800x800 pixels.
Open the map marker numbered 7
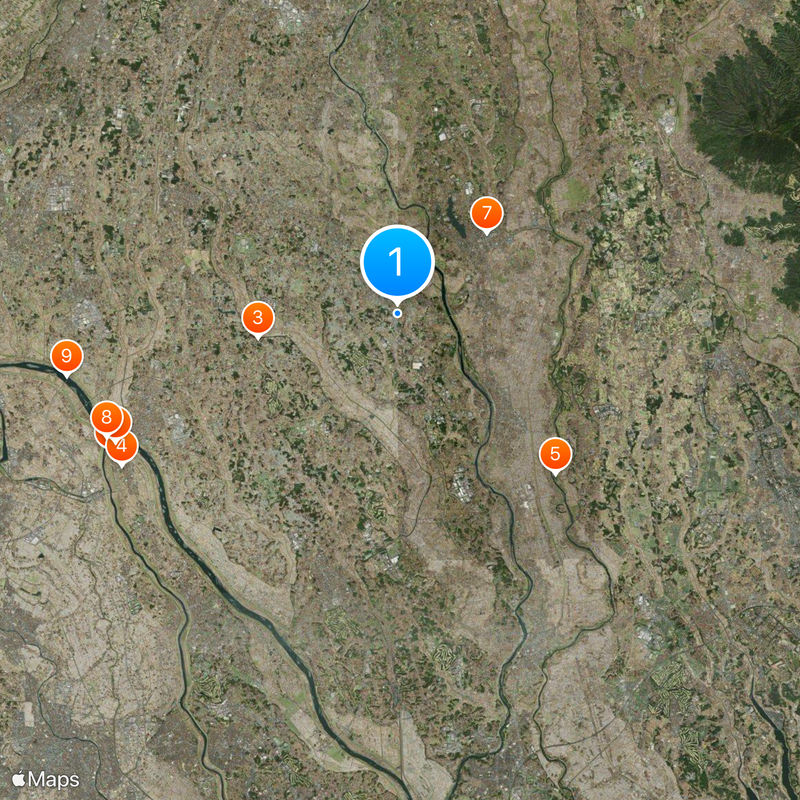(x=486, y=213)
